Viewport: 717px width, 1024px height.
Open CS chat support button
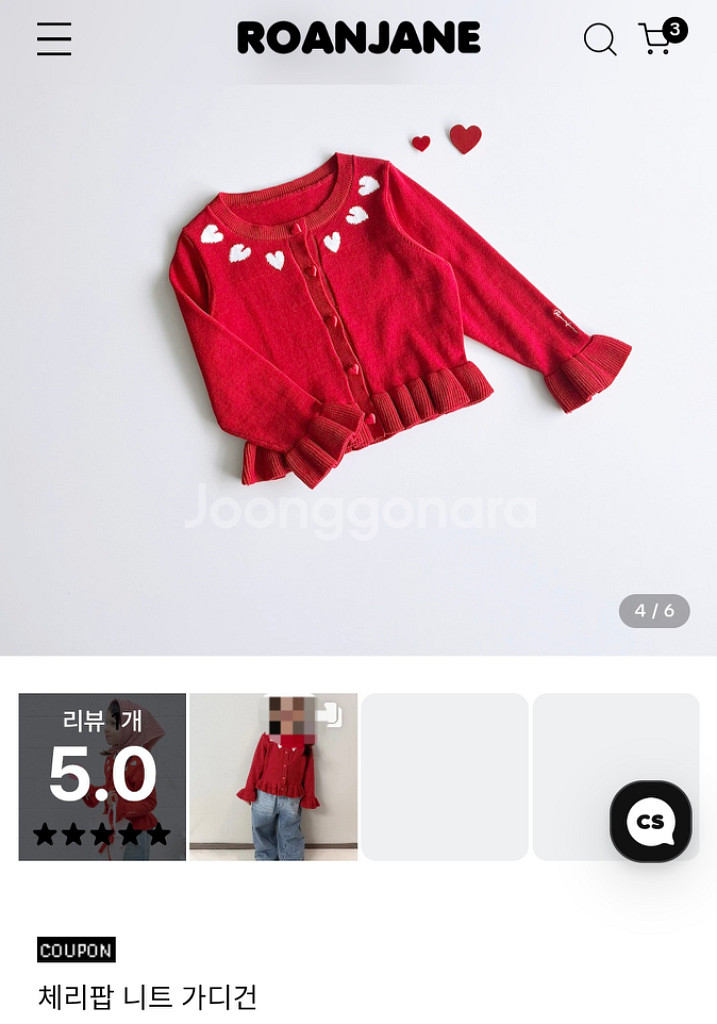[650, 821]
